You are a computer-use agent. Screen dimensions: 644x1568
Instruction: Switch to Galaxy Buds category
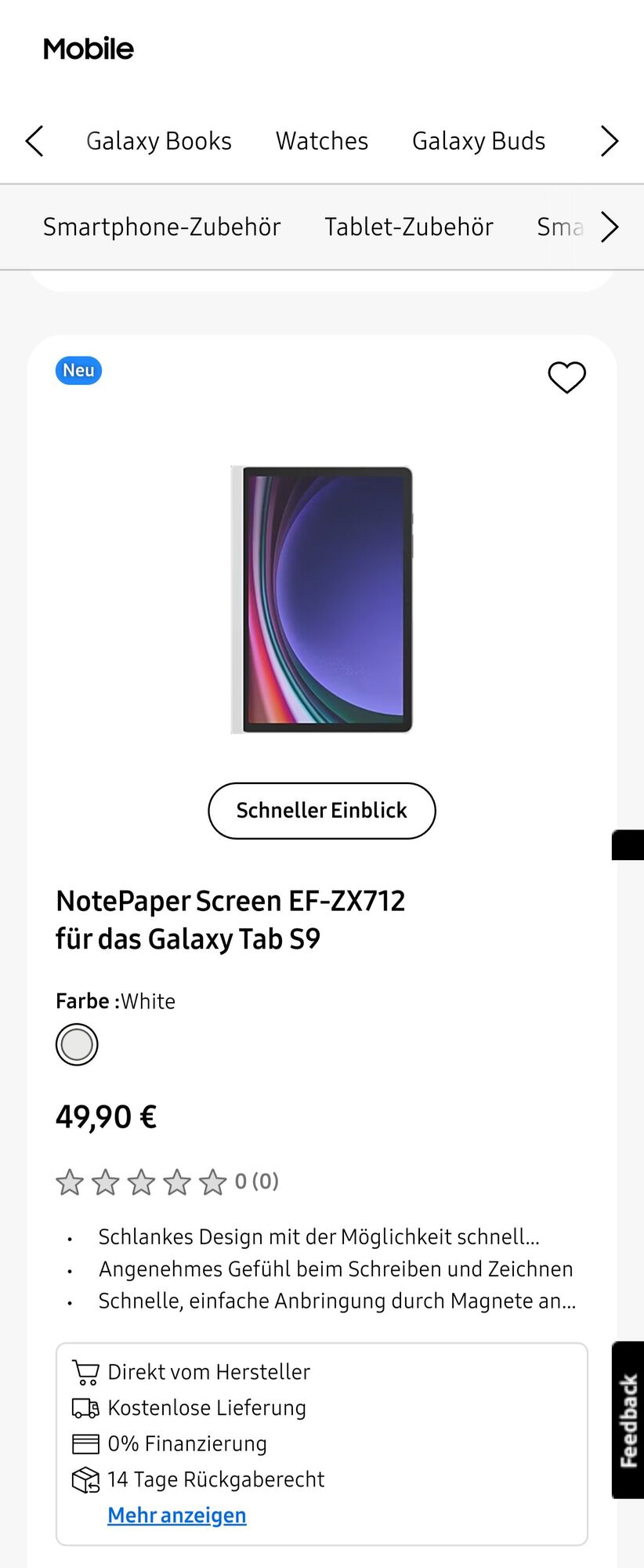[479, 141]
